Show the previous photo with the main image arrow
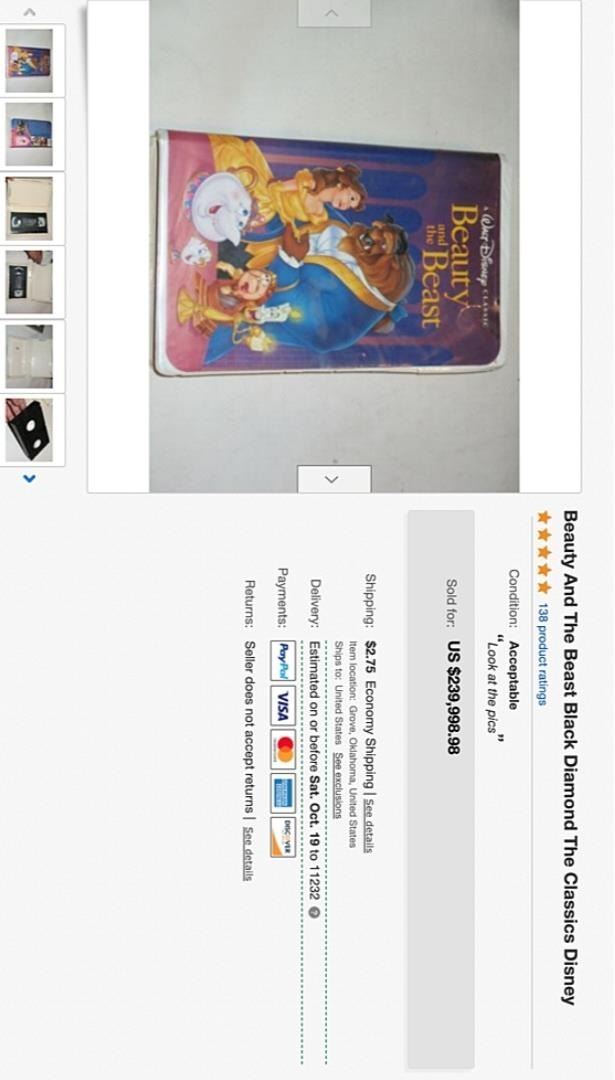Screen dimensions: 615x1080 coord(333,13)
